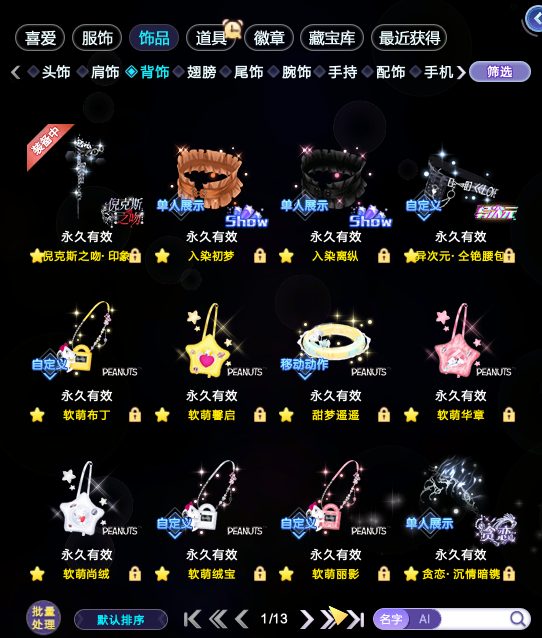This screenshot has width=542, height=638.
Task: Choose the 手持 subcategory
Action: point(343,72)
